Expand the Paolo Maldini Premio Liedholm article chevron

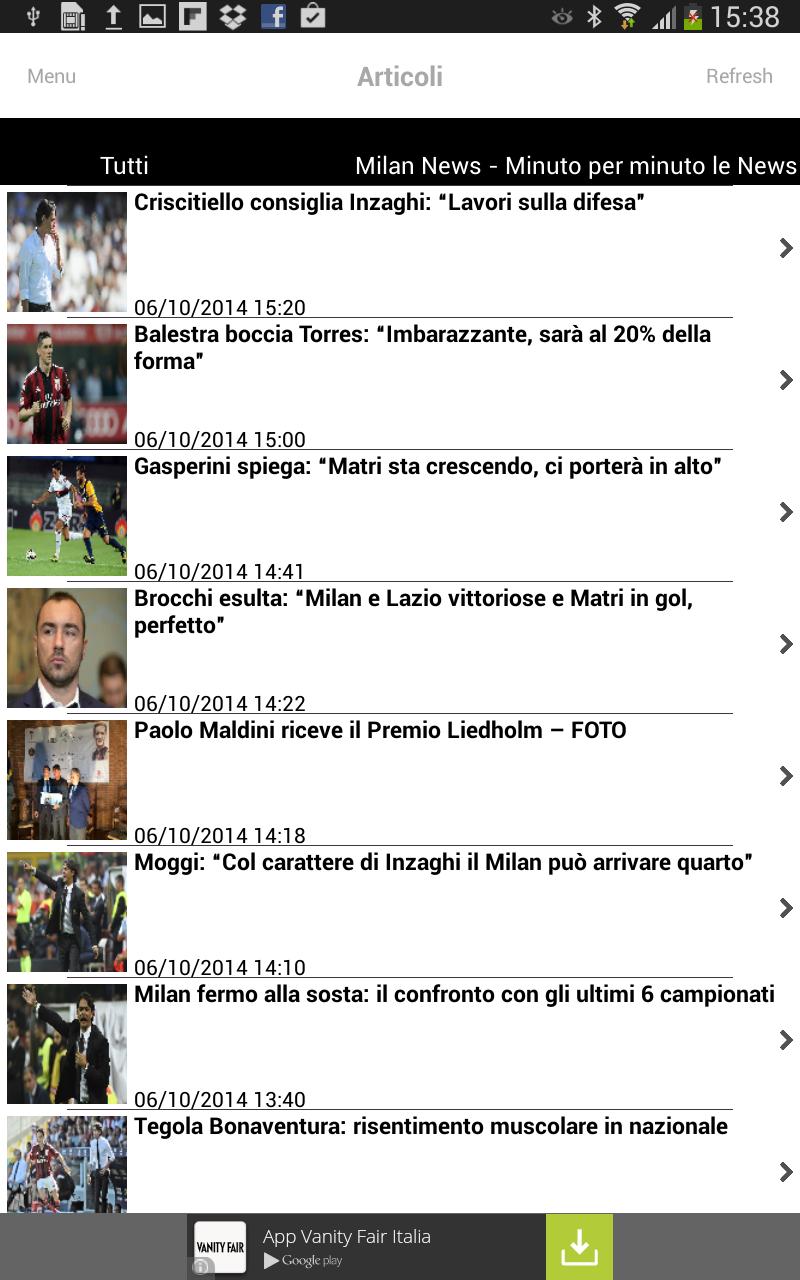coord(788,776)
